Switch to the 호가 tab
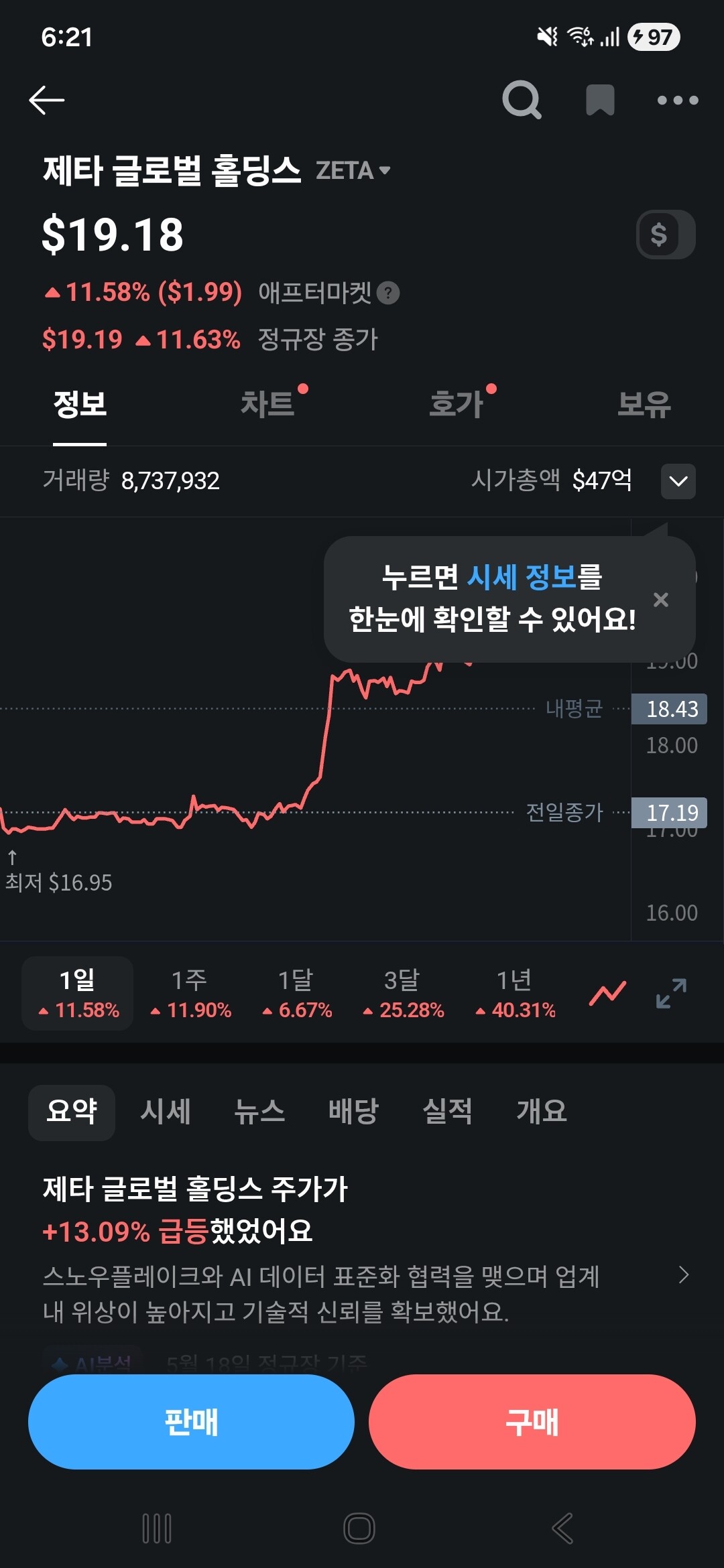The image size is (724, 1568). (457, 404)
